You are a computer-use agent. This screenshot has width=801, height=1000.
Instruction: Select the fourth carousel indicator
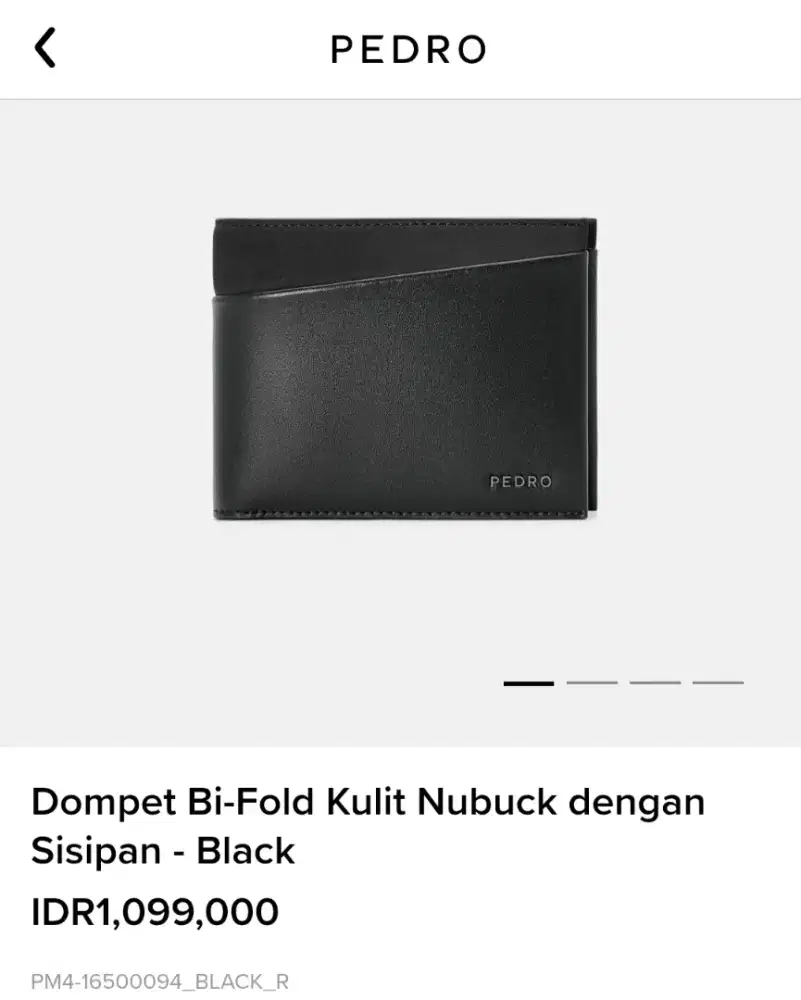click(x=717, y=685)
